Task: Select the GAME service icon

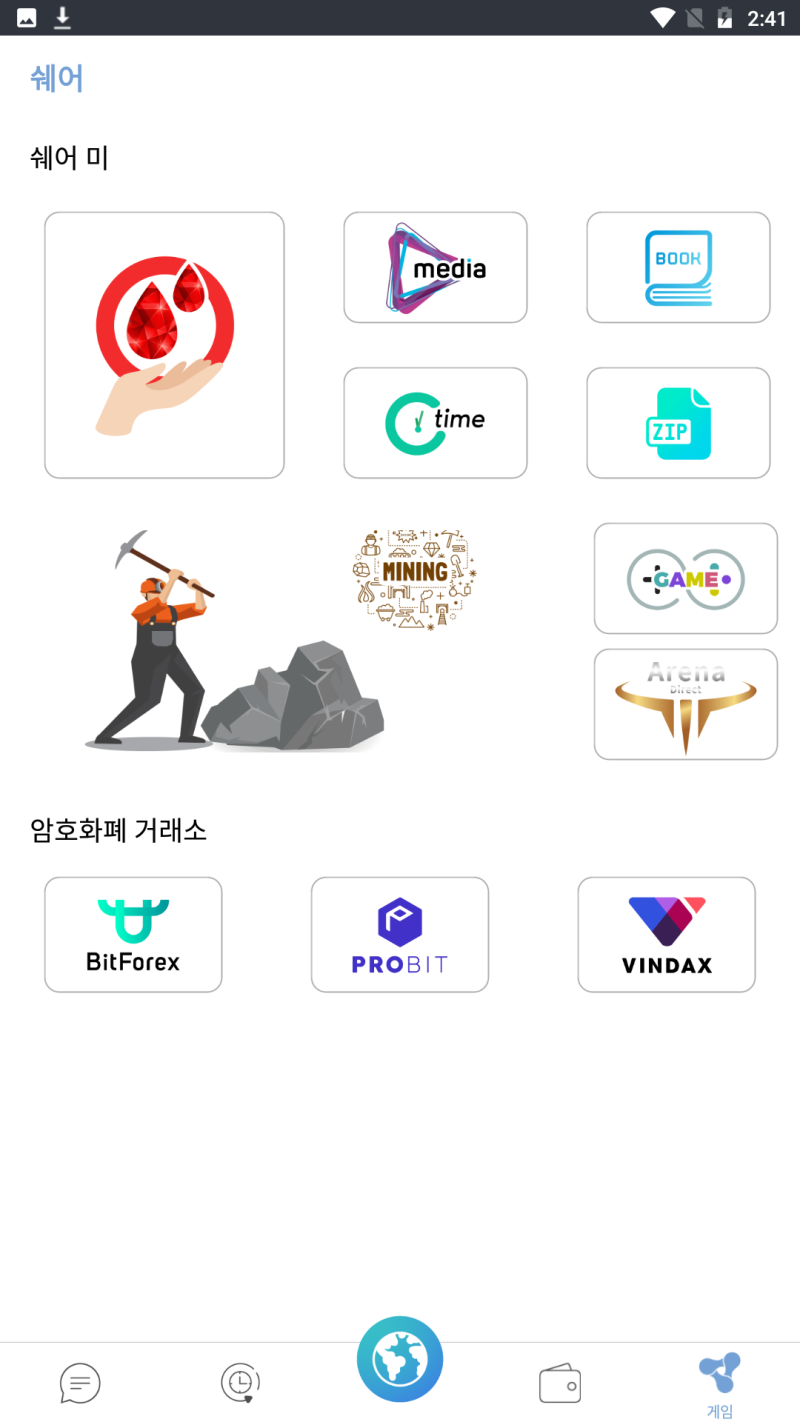Action: (x=685, y=578)
